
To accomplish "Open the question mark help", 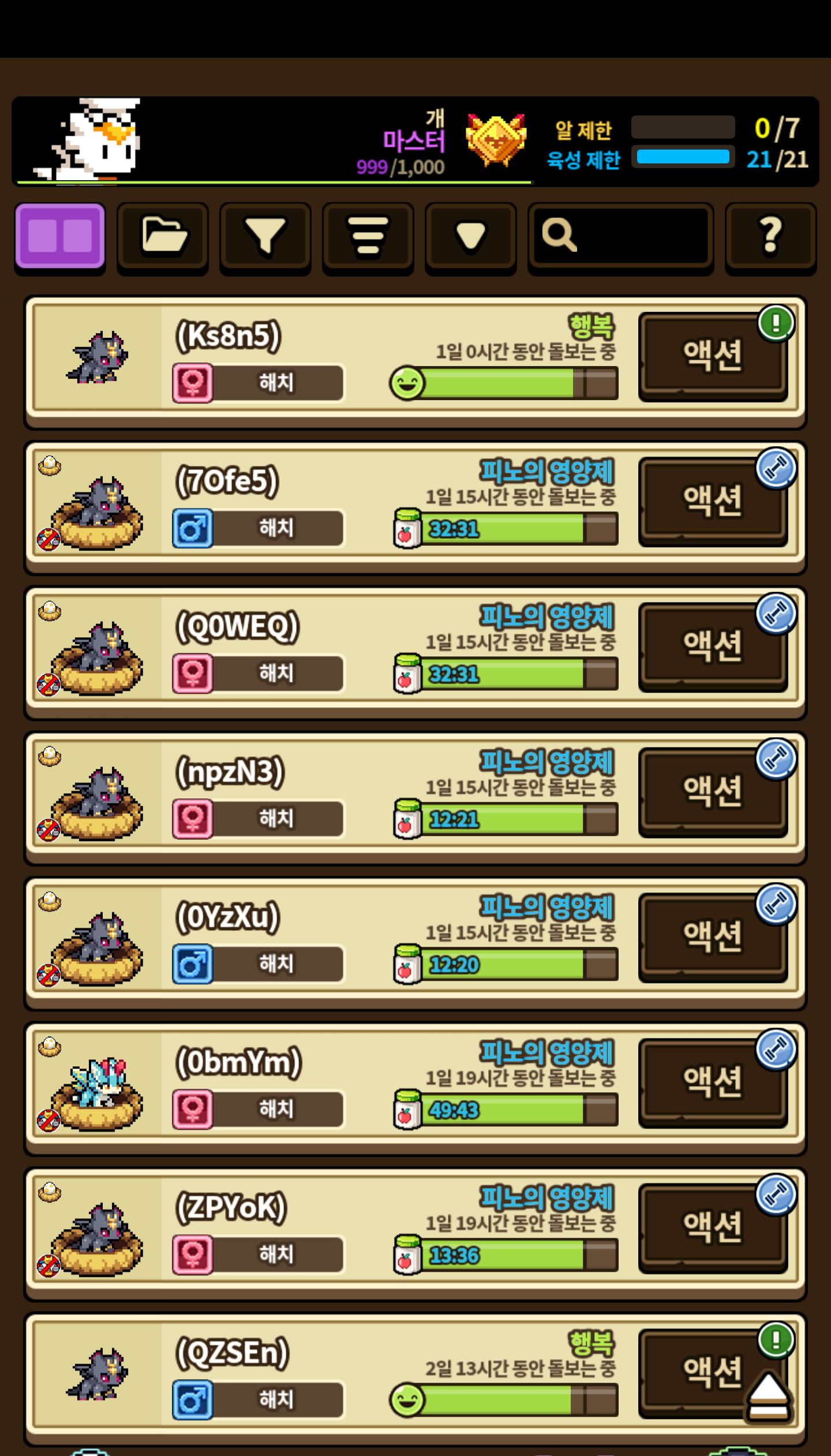I will point(771,237).
